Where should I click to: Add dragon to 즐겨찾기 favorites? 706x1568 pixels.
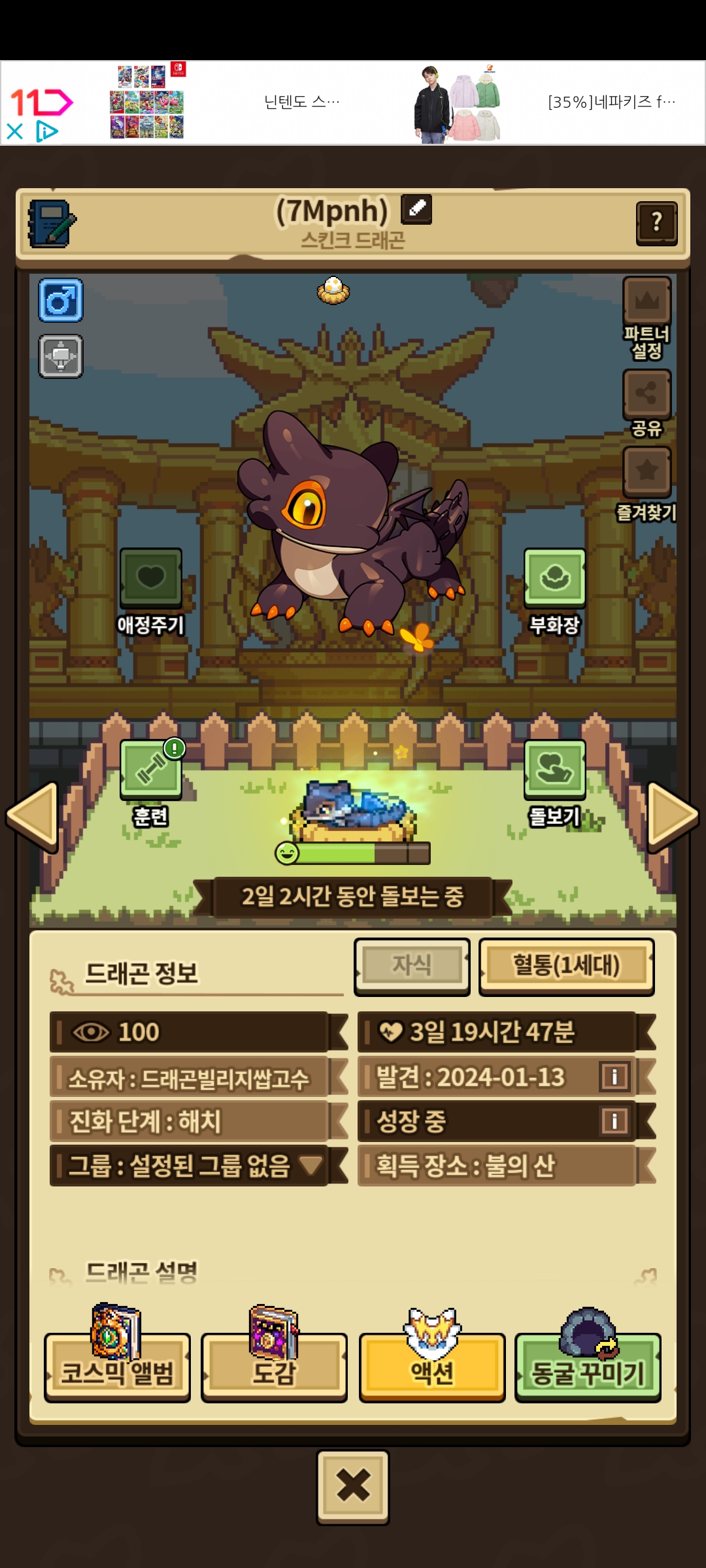point(647,472)
